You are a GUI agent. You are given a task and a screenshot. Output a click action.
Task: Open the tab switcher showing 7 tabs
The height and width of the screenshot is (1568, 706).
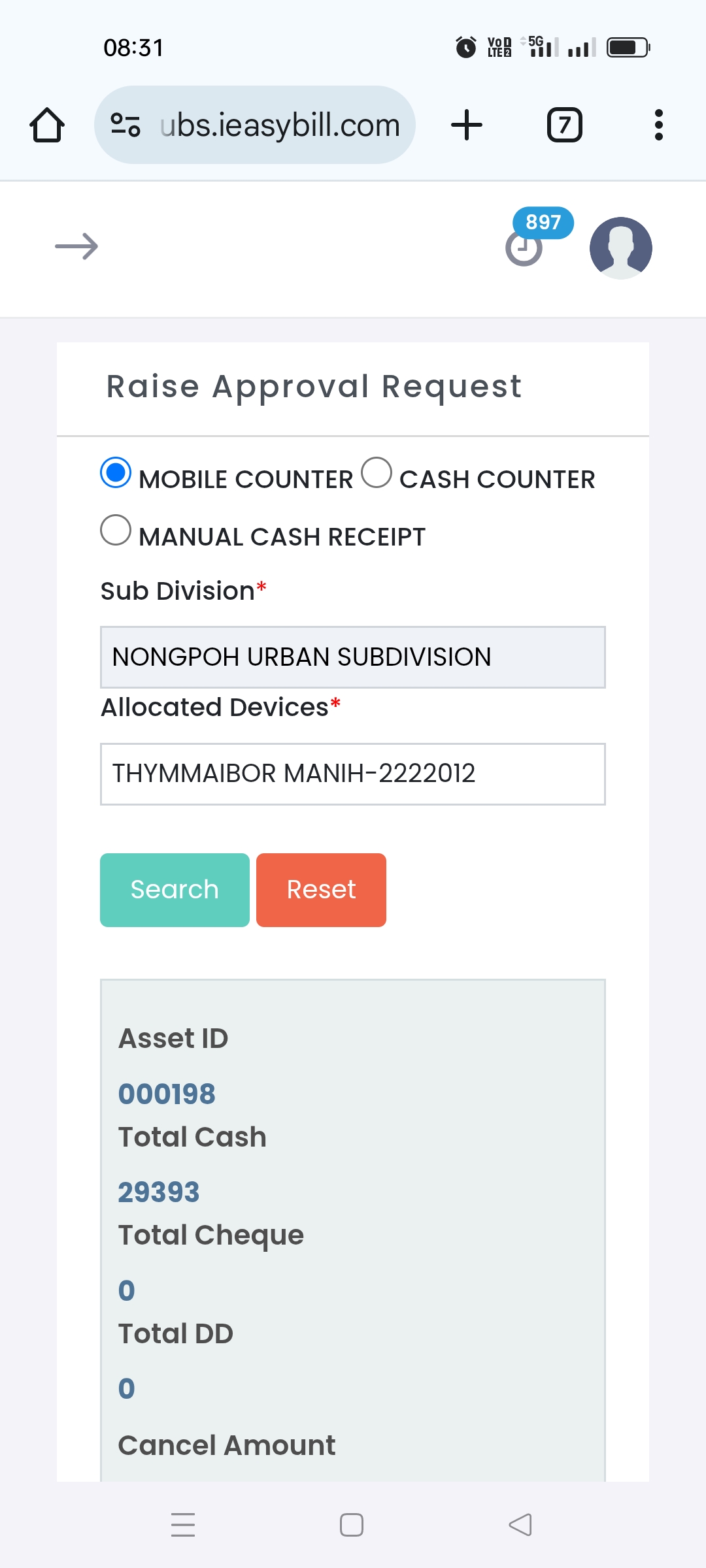pos(564,125)
